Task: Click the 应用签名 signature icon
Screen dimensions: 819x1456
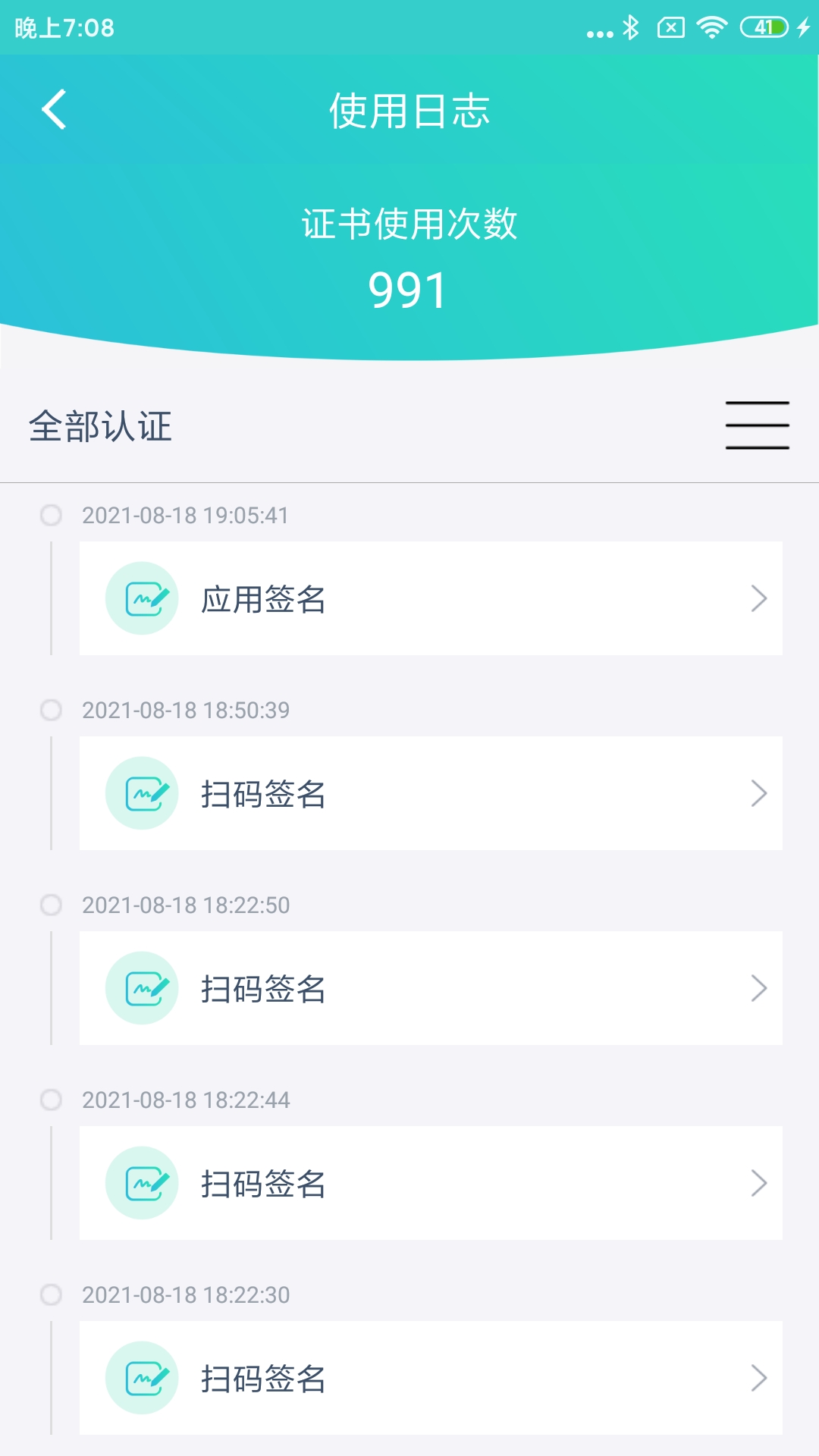Action: (x=142, y=598)
